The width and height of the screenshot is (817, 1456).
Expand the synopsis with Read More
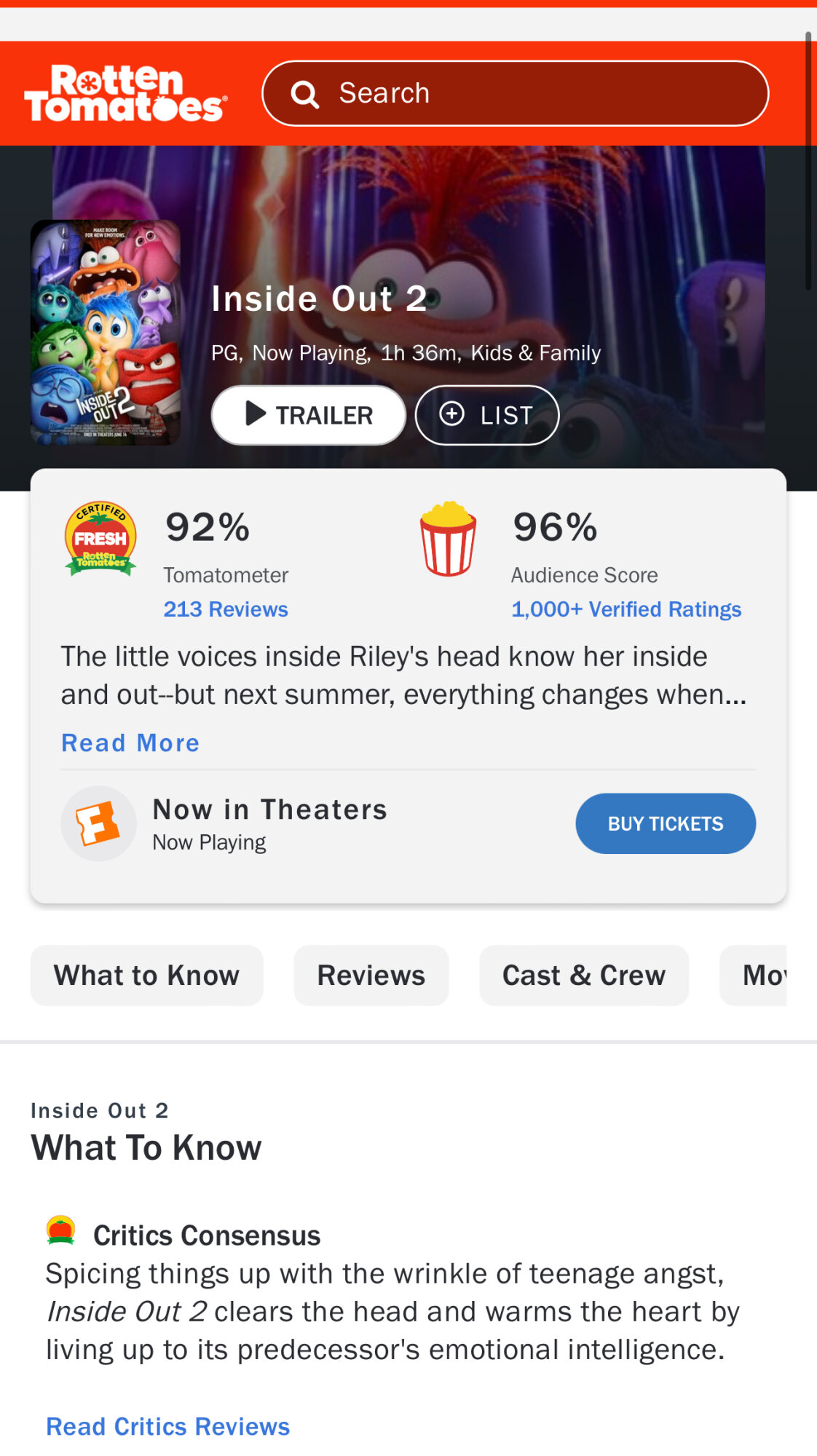[130, 743]
